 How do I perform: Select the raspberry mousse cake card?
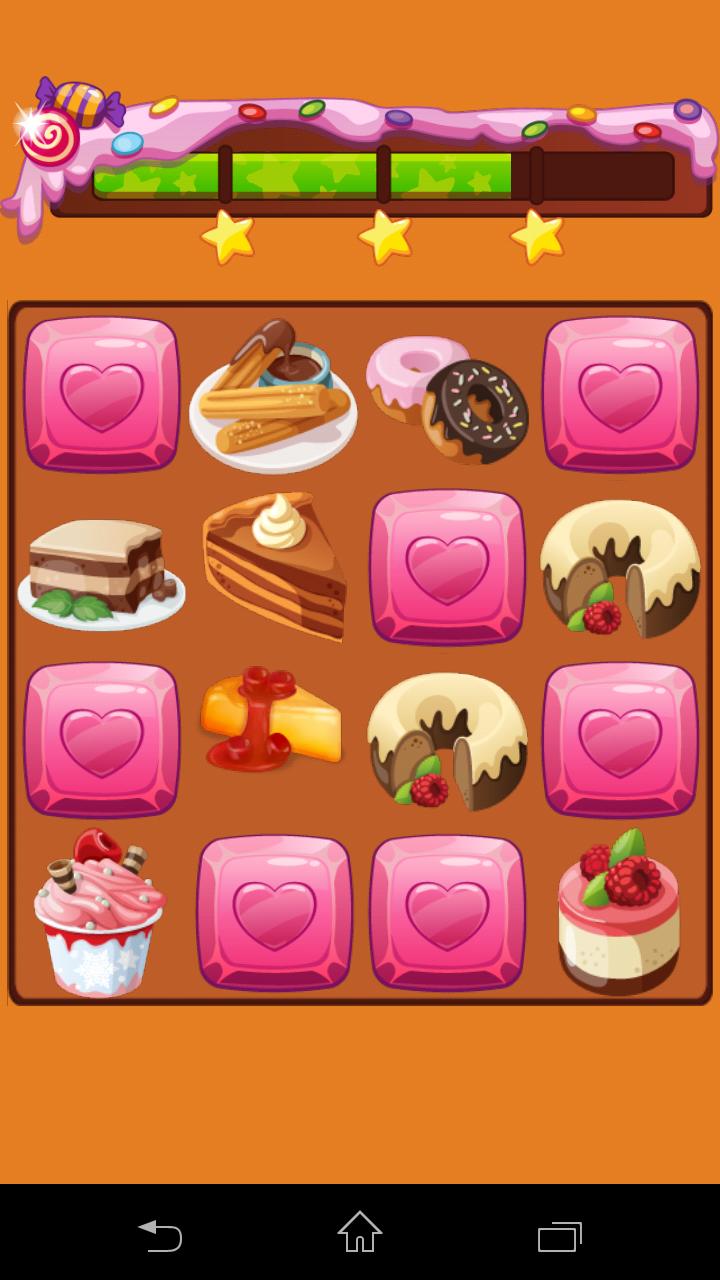point(619,912)
